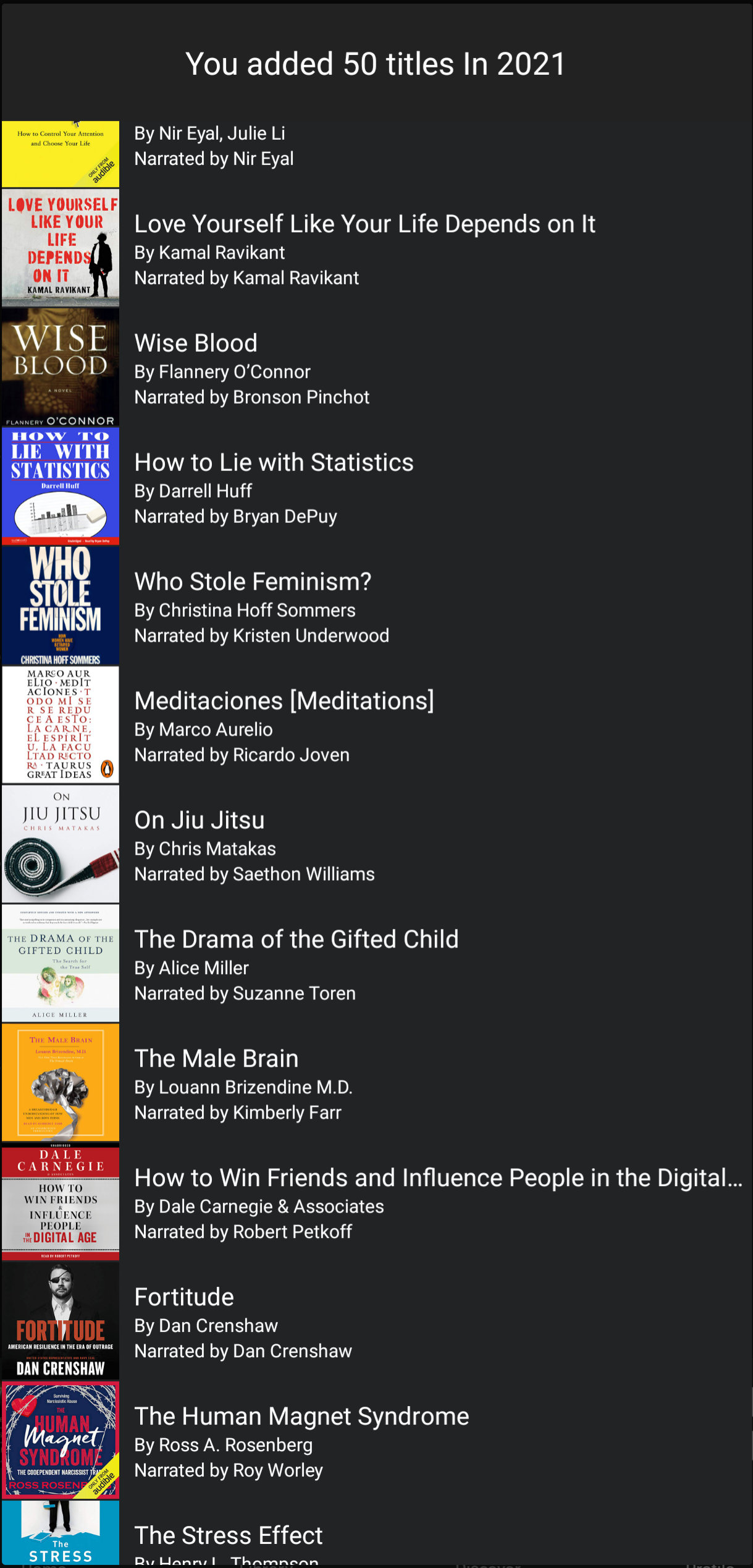
Task: Open How to Lie with Statistics
Action: pyautogui.click(x=274, y=463)
